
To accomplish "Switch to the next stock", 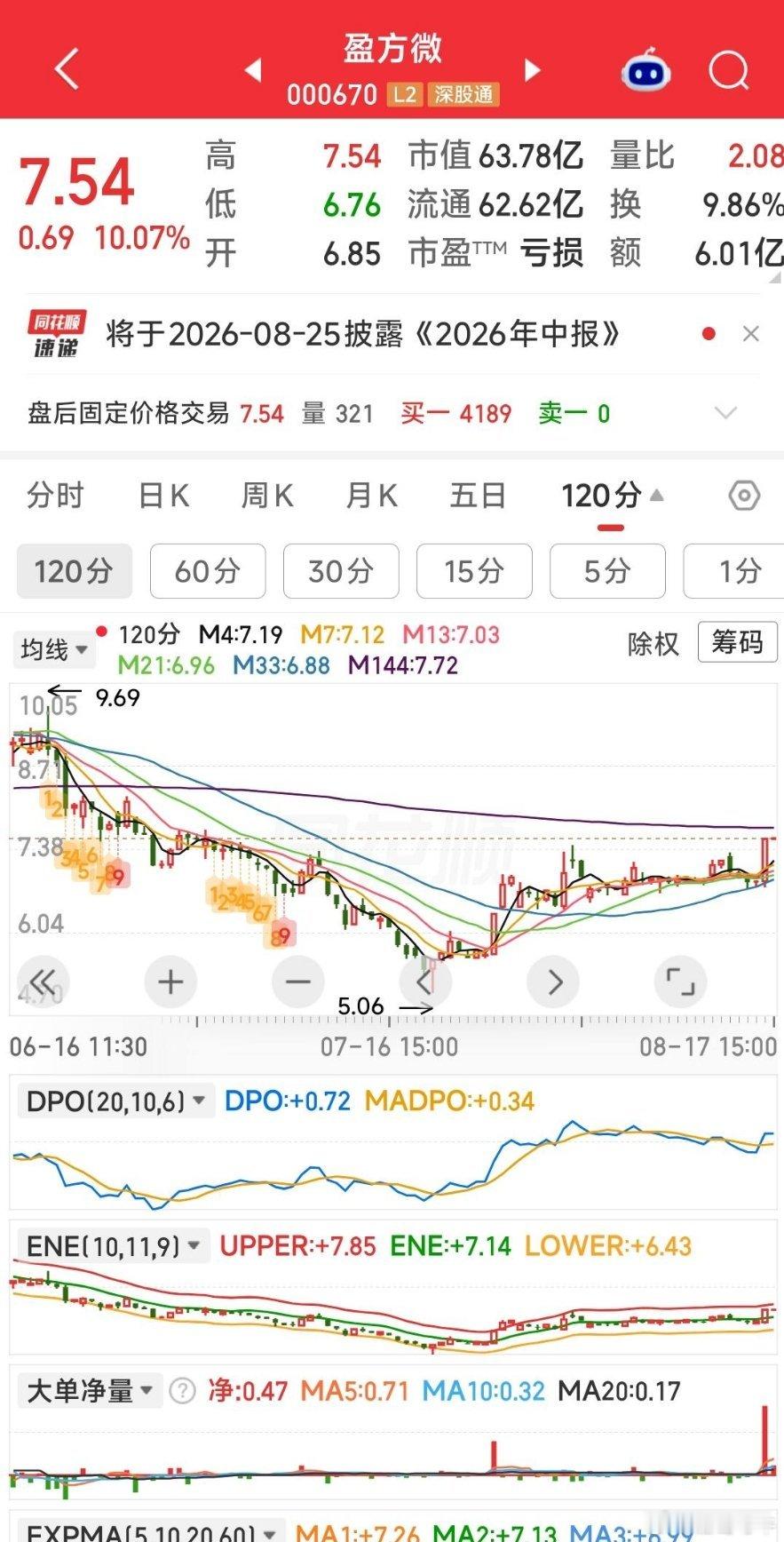I will pyautogui.click(x=532, y=69).
